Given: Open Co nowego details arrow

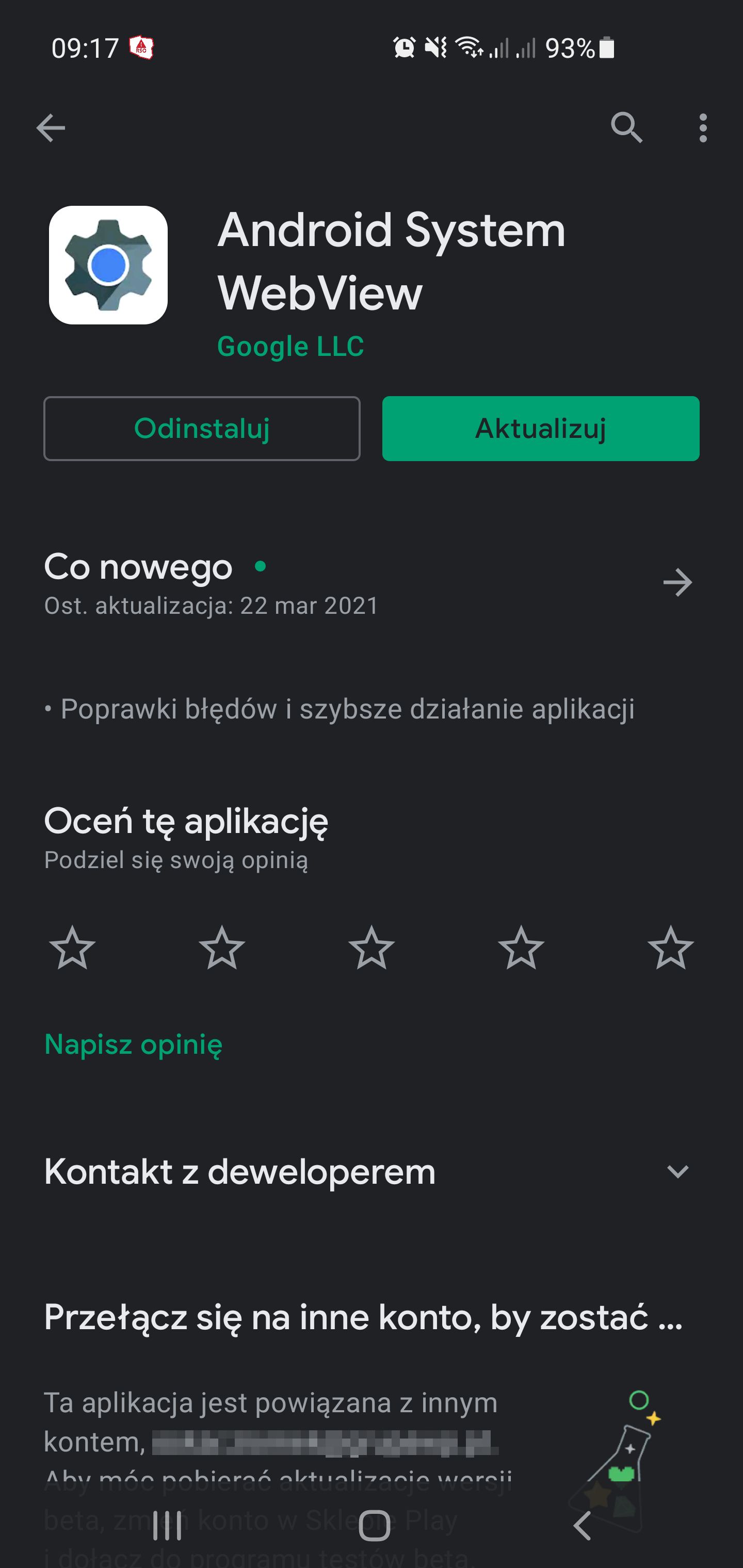Looking at the screenshot, I should 678,582.
